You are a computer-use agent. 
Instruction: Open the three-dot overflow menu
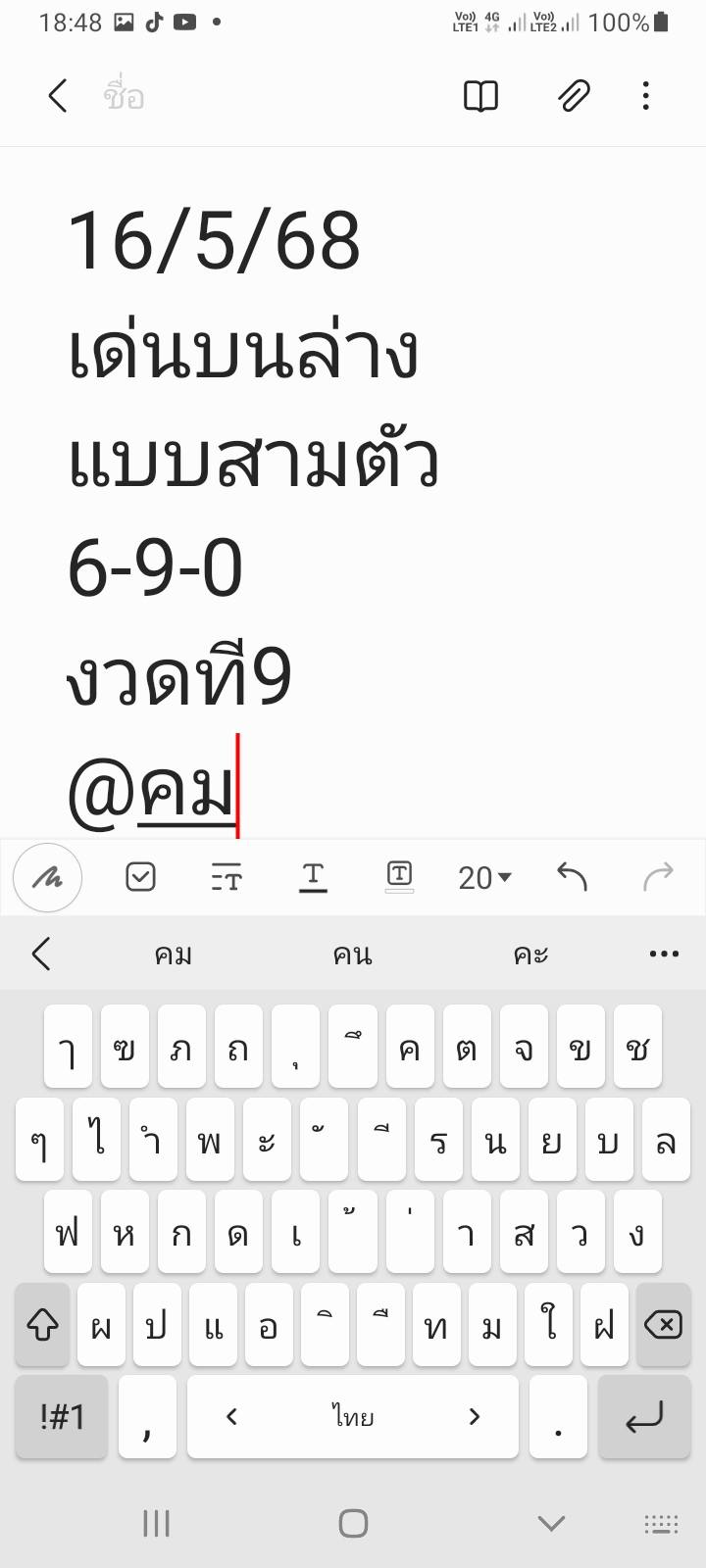click(x=645, y=96)
